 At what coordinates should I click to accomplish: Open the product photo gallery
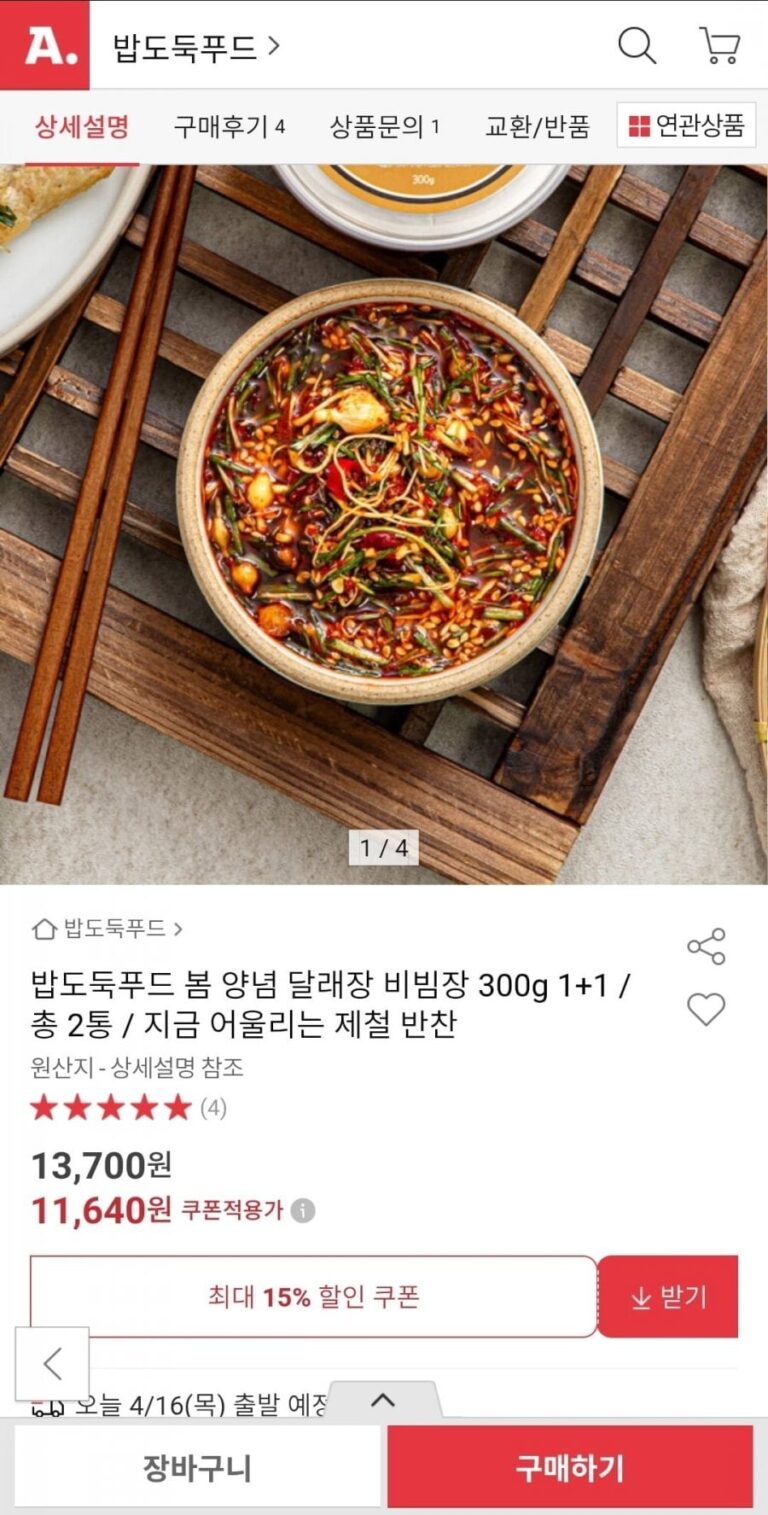384,520
